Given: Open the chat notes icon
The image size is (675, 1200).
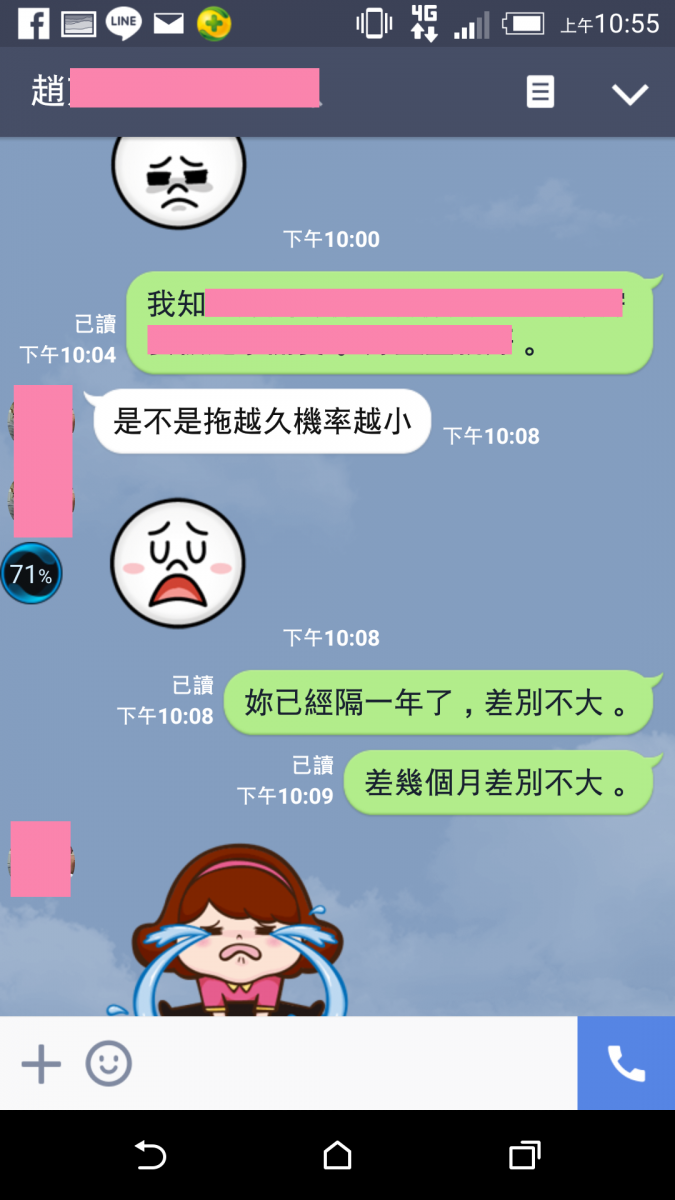Looking at the screenshot, I should pos(540,93).
